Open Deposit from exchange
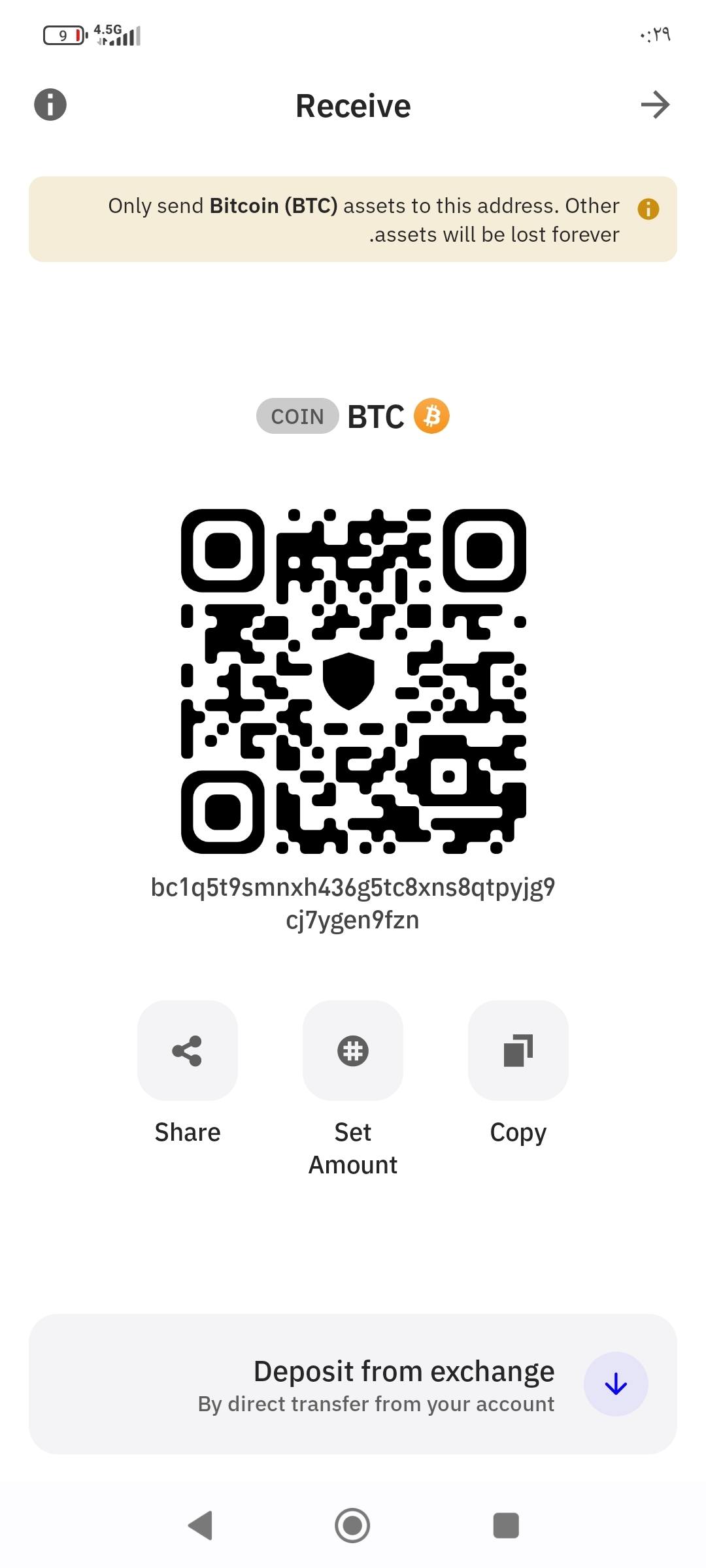 [x=353, y=1384]
